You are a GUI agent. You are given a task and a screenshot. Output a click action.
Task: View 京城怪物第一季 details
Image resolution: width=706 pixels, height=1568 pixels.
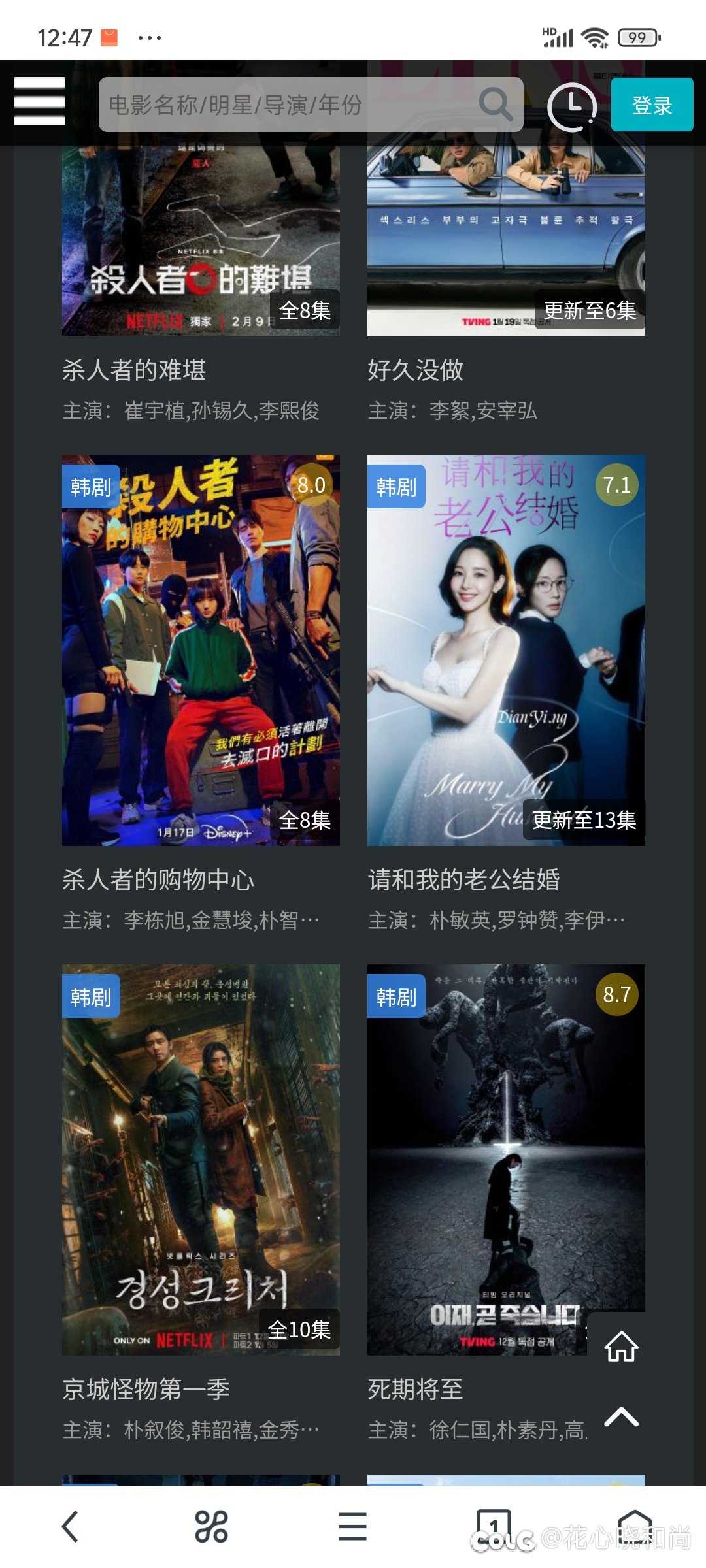pyautogui.click(x=201, y=1160)
